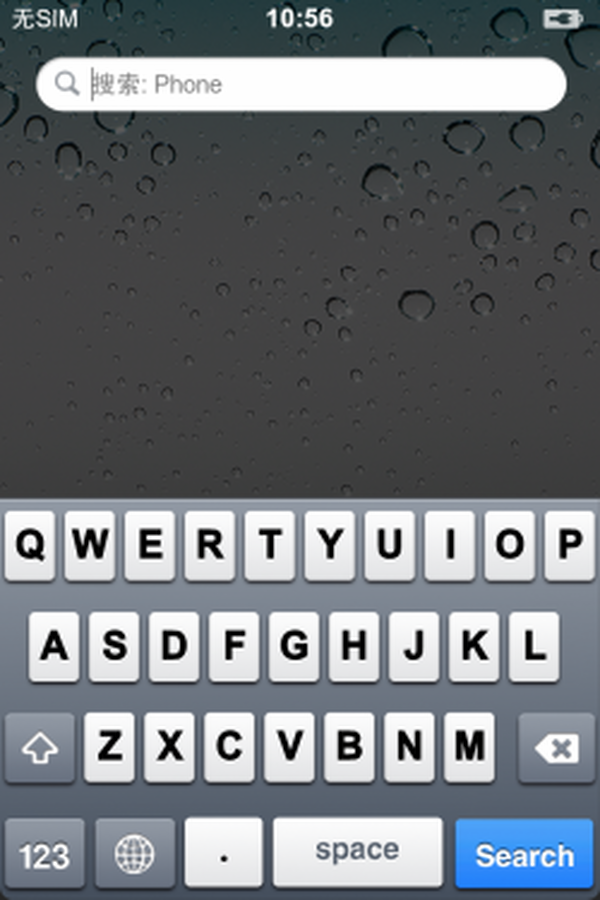Tap the letter P key
600x900 pixels.
pos(570,546)
